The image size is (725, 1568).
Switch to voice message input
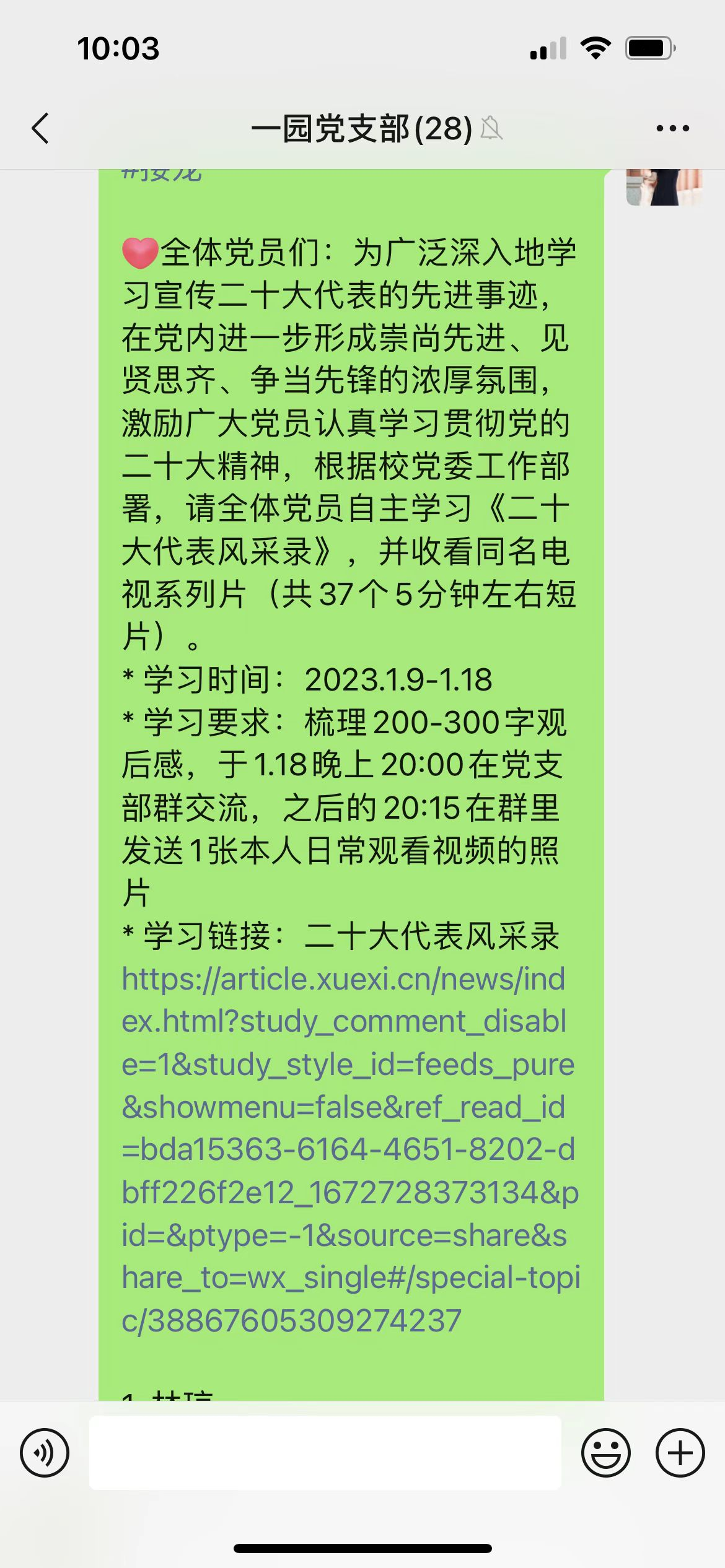pyautogui.click(x=45, y=1452)
